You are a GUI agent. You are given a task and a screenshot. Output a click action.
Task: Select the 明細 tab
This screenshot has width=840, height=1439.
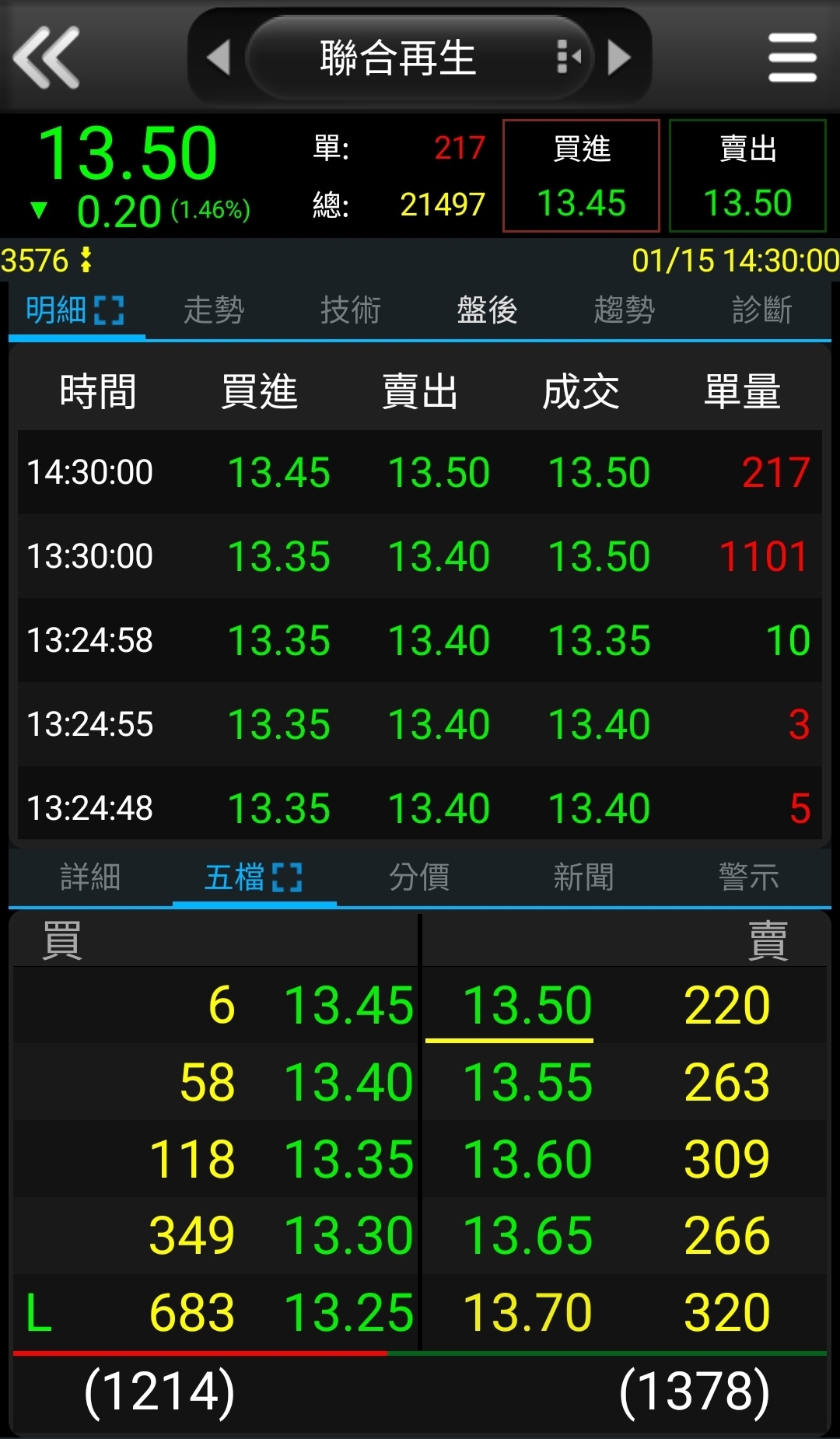point(75,310)
